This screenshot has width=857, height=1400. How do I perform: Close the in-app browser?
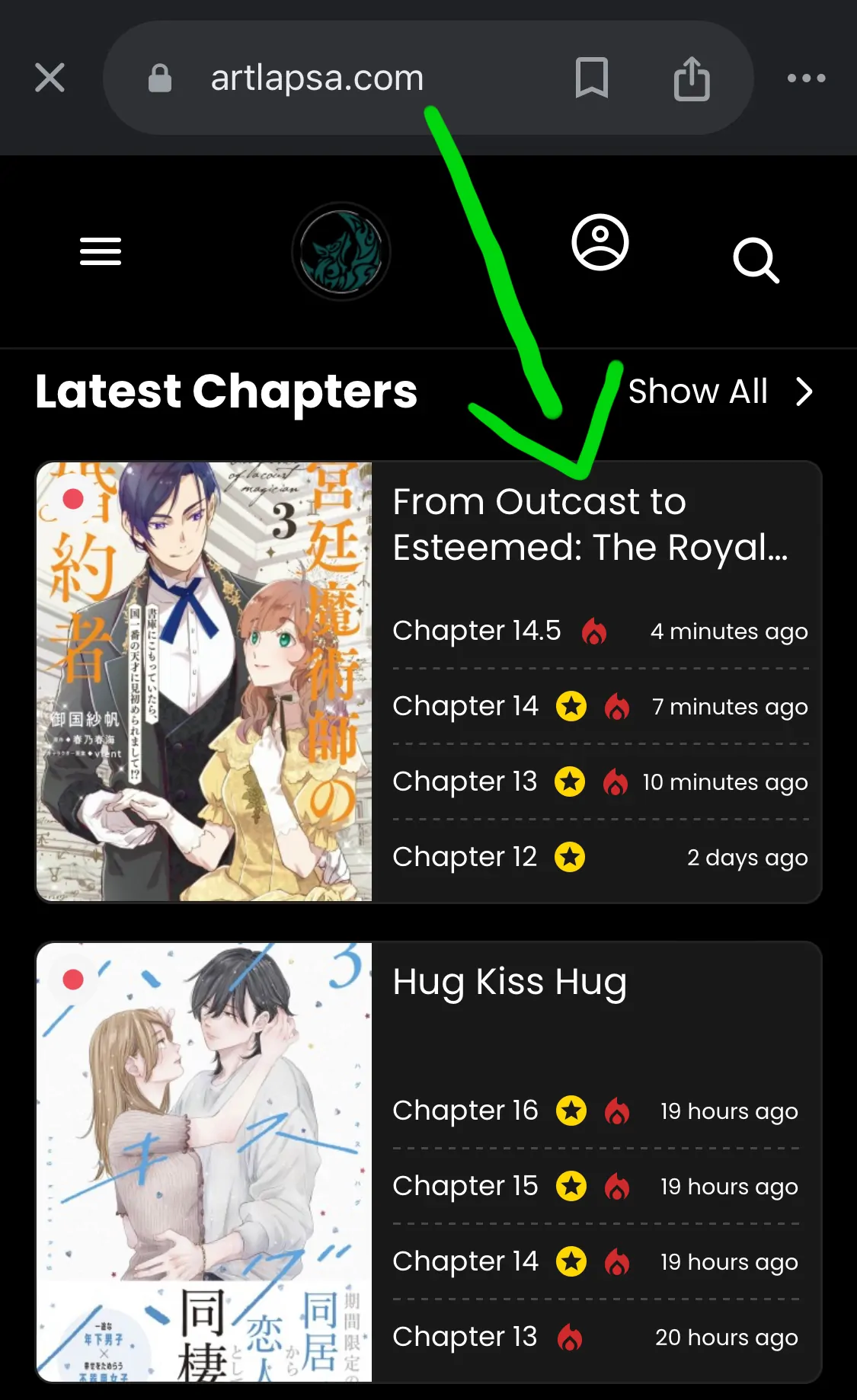[50, 78]
